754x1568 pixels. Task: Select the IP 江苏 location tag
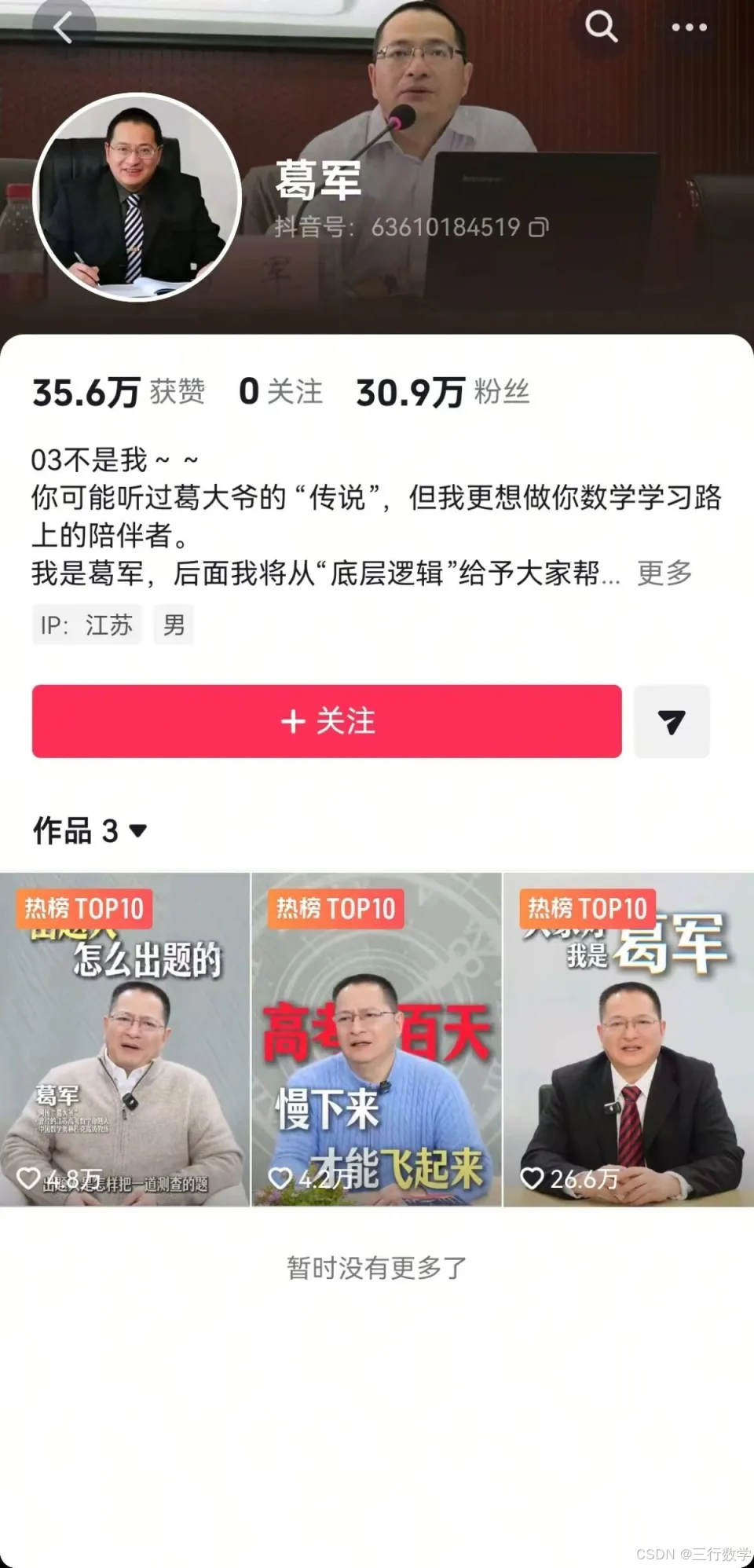click(x=86, y=625)
